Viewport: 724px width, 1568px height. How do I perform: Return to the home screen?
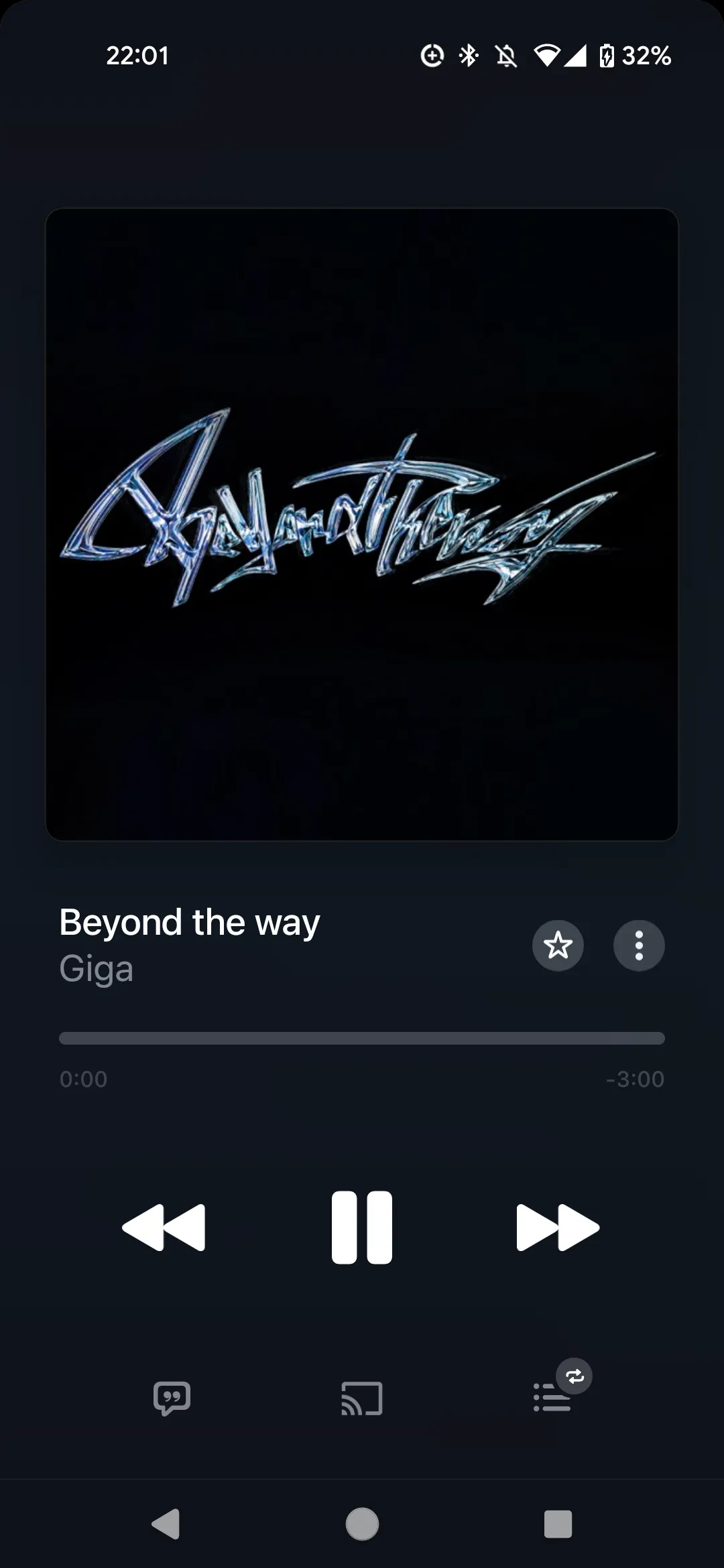click(362, 1524)
